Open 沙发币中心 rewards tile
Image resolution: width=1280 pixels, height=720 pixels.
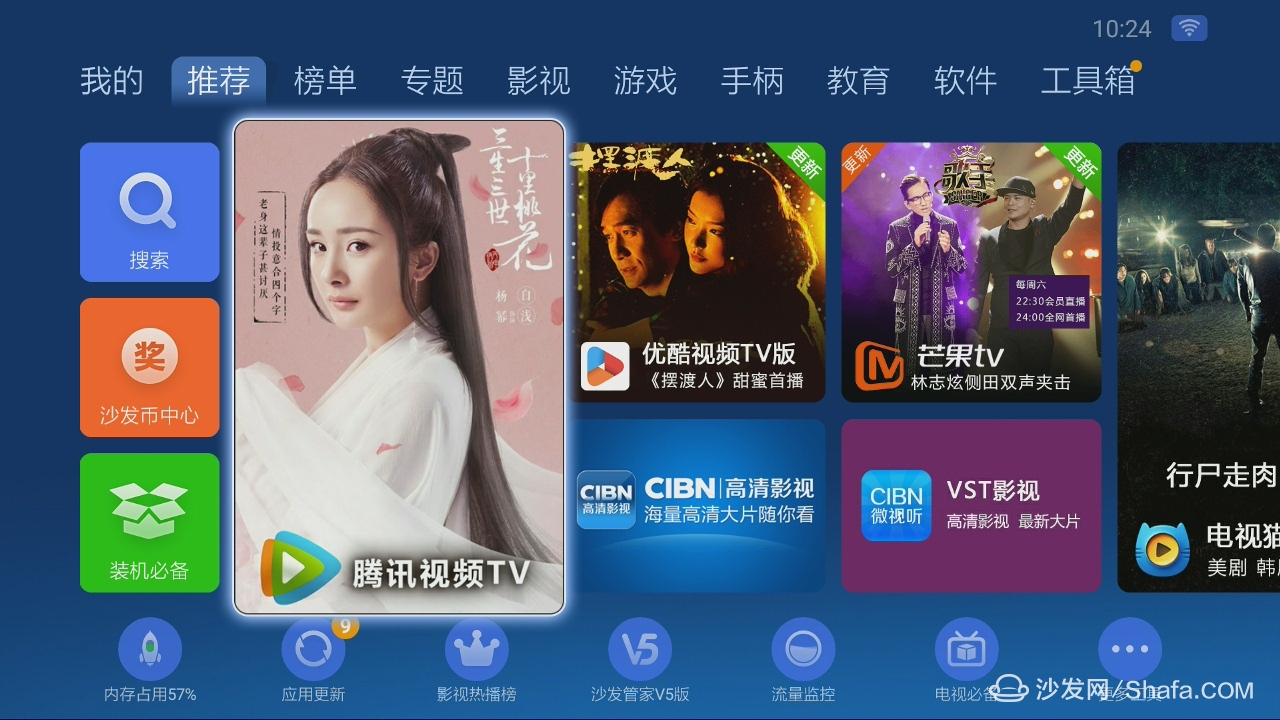[x=149, y=367]
